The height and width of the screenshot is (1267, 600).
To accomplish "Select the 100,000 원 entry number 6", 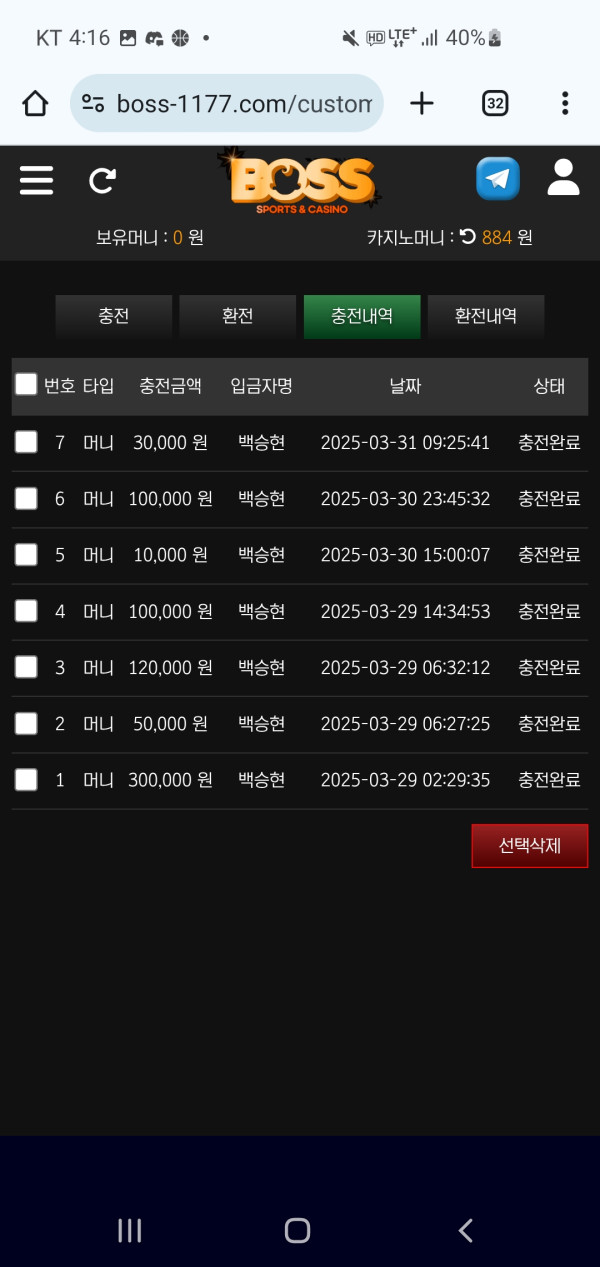I will click(26, 498).
